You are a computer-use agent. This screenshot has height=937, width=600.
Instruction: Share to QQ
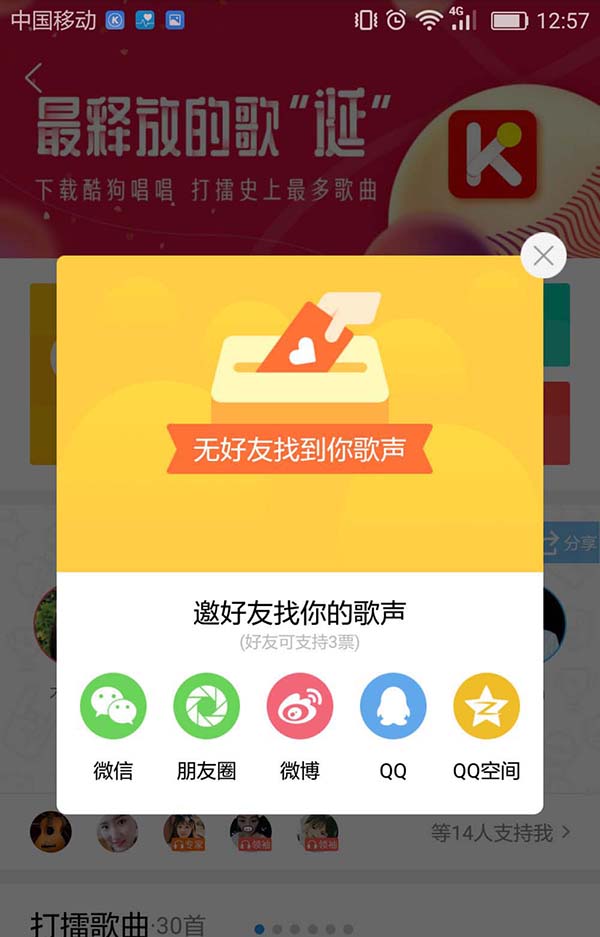[x=393, y=706]
